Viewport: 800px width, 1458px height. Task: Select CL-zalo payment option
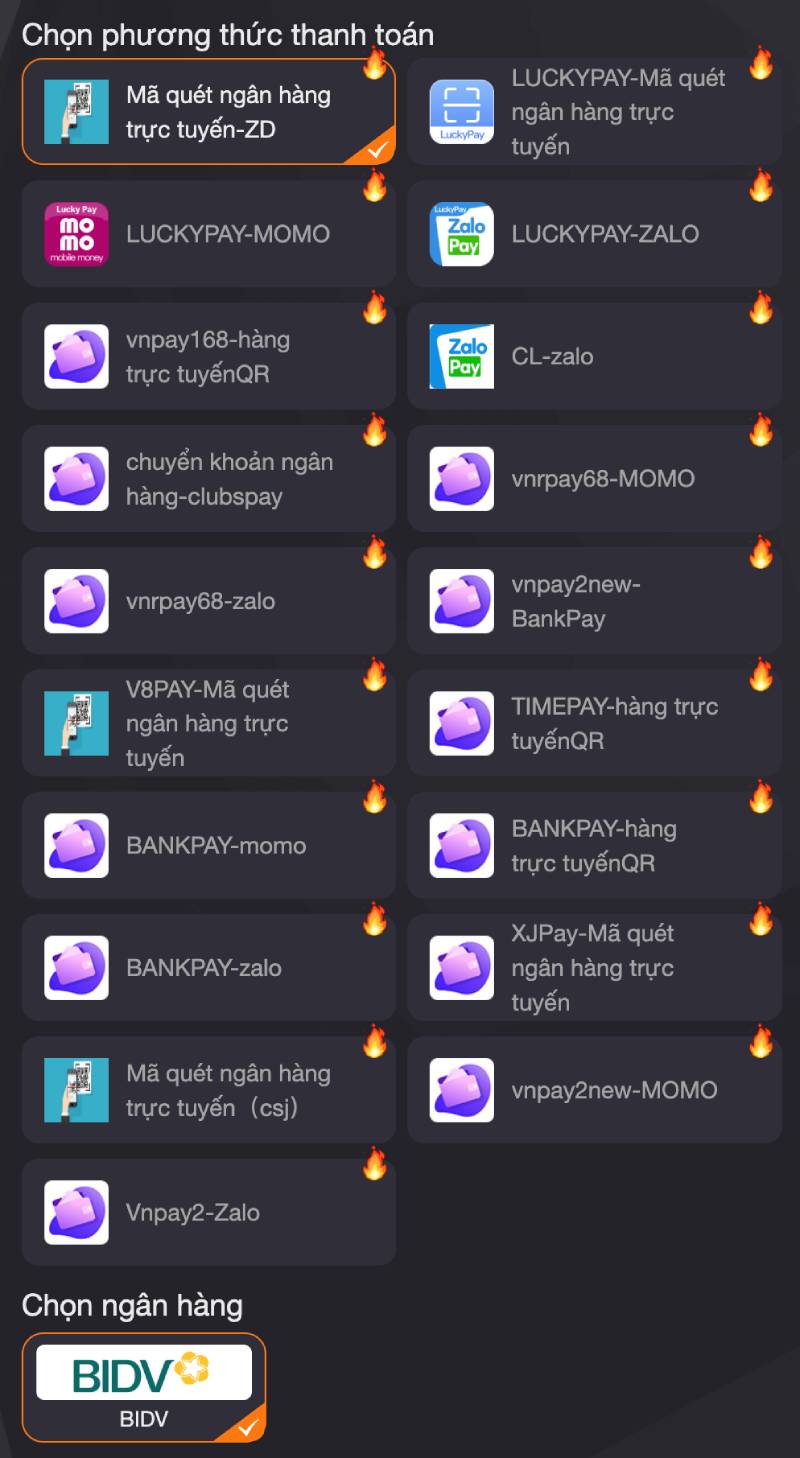[x=594, y=356]
